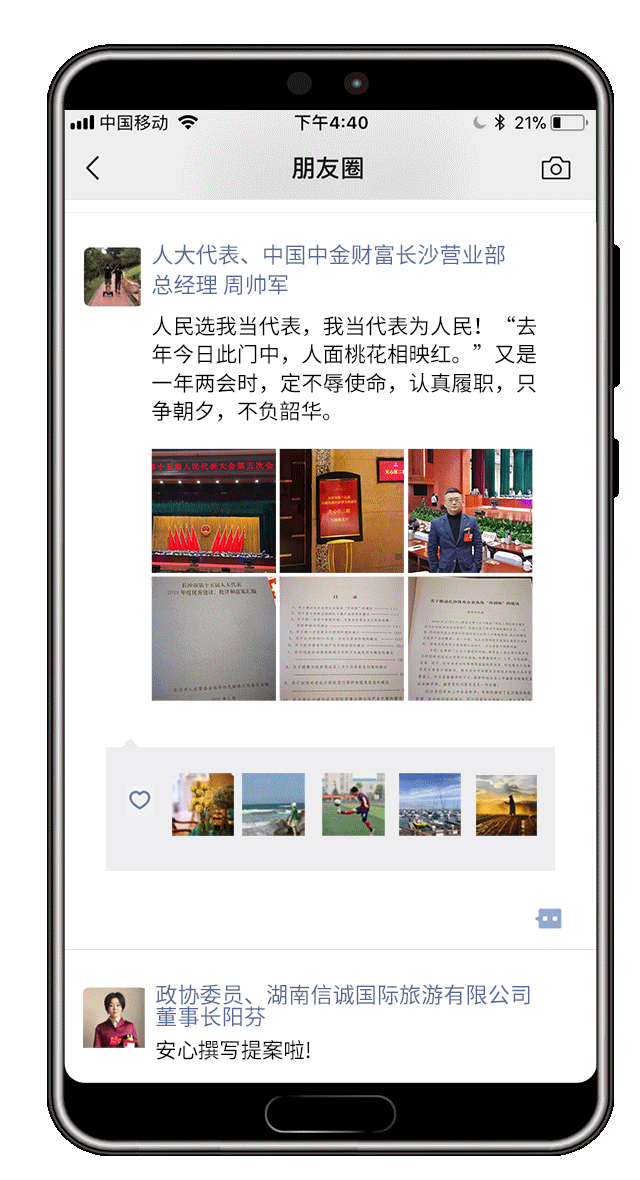Go back from the Moments page

(93, 168)
